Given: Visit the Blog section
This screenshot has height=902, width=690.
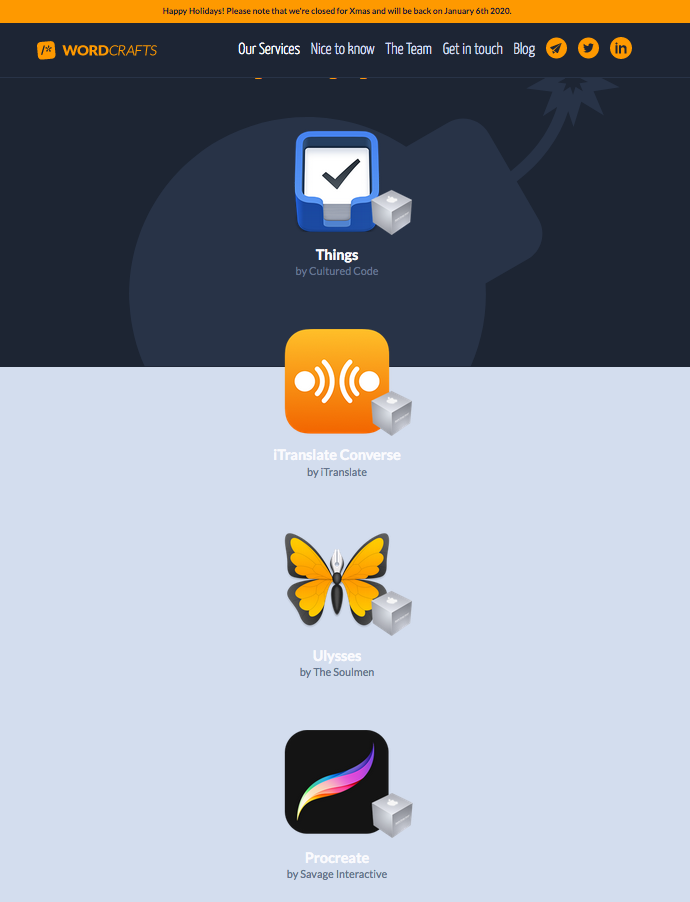Looking at the screenshot, I should pyautogui.click(x=524, y=49).
